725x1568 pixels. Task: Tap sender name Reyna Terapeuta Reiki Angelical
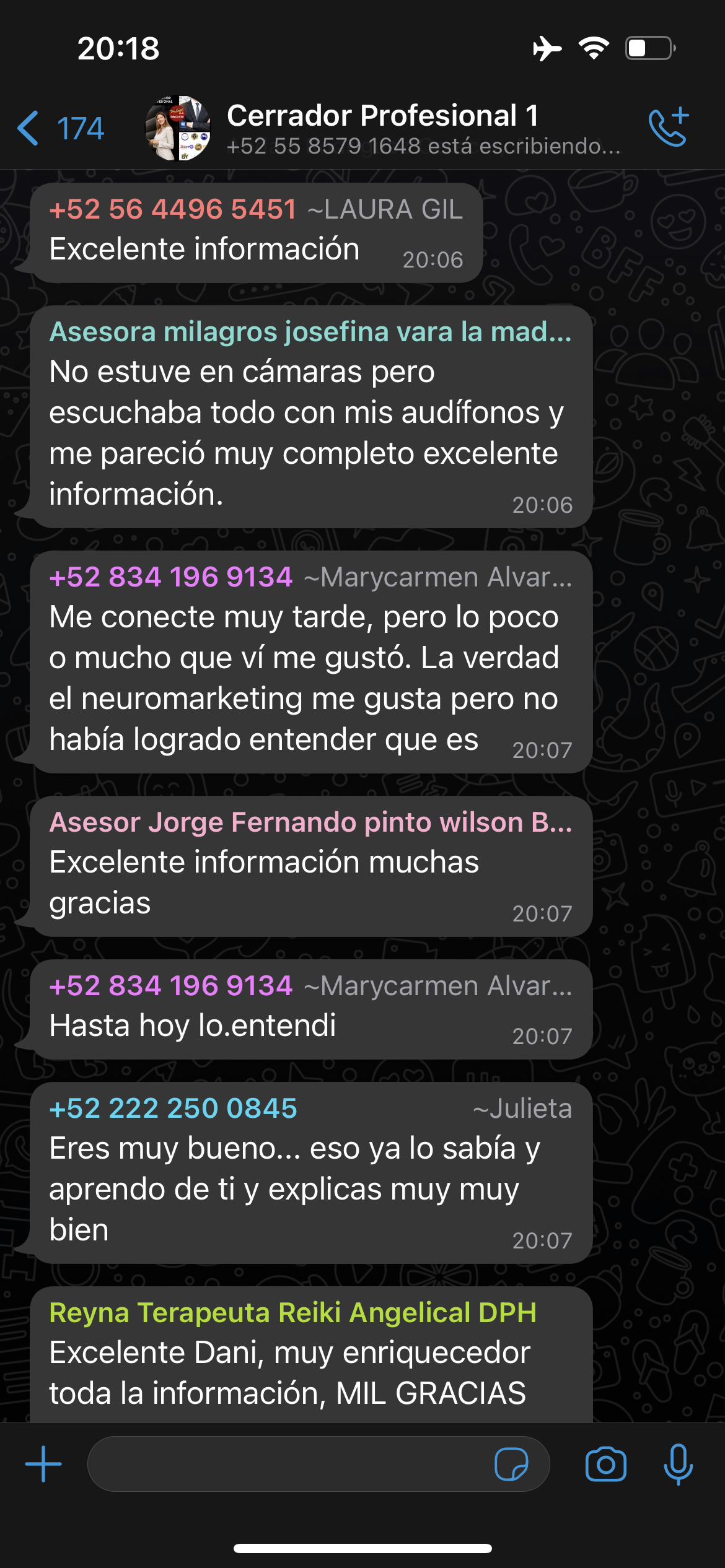coord(292,1313)
